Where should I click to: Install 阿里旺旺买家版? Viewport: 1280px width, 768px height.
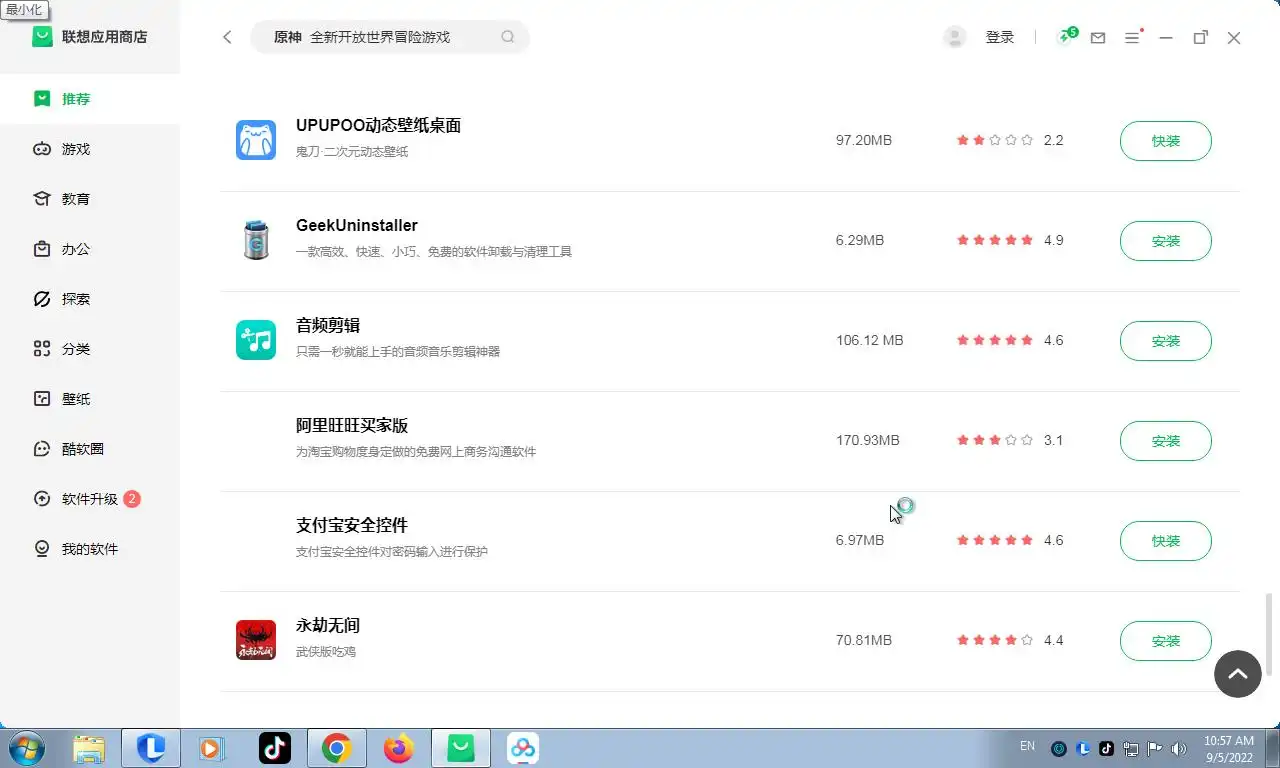point(1165,441)
